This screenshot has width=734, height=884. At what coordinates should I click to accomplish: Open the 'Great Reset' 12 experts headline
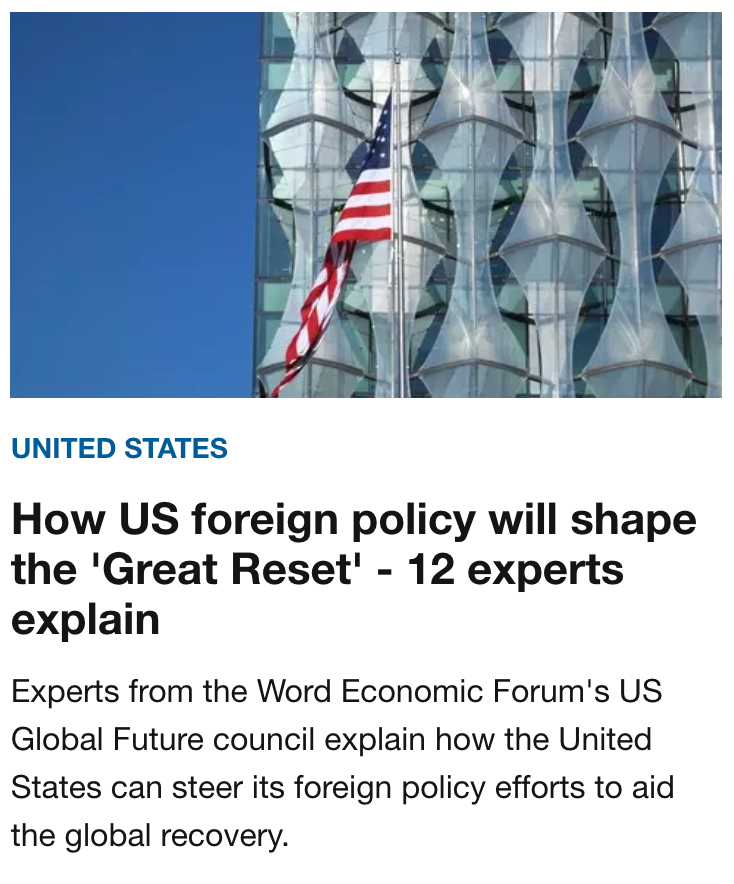point(353,570)
